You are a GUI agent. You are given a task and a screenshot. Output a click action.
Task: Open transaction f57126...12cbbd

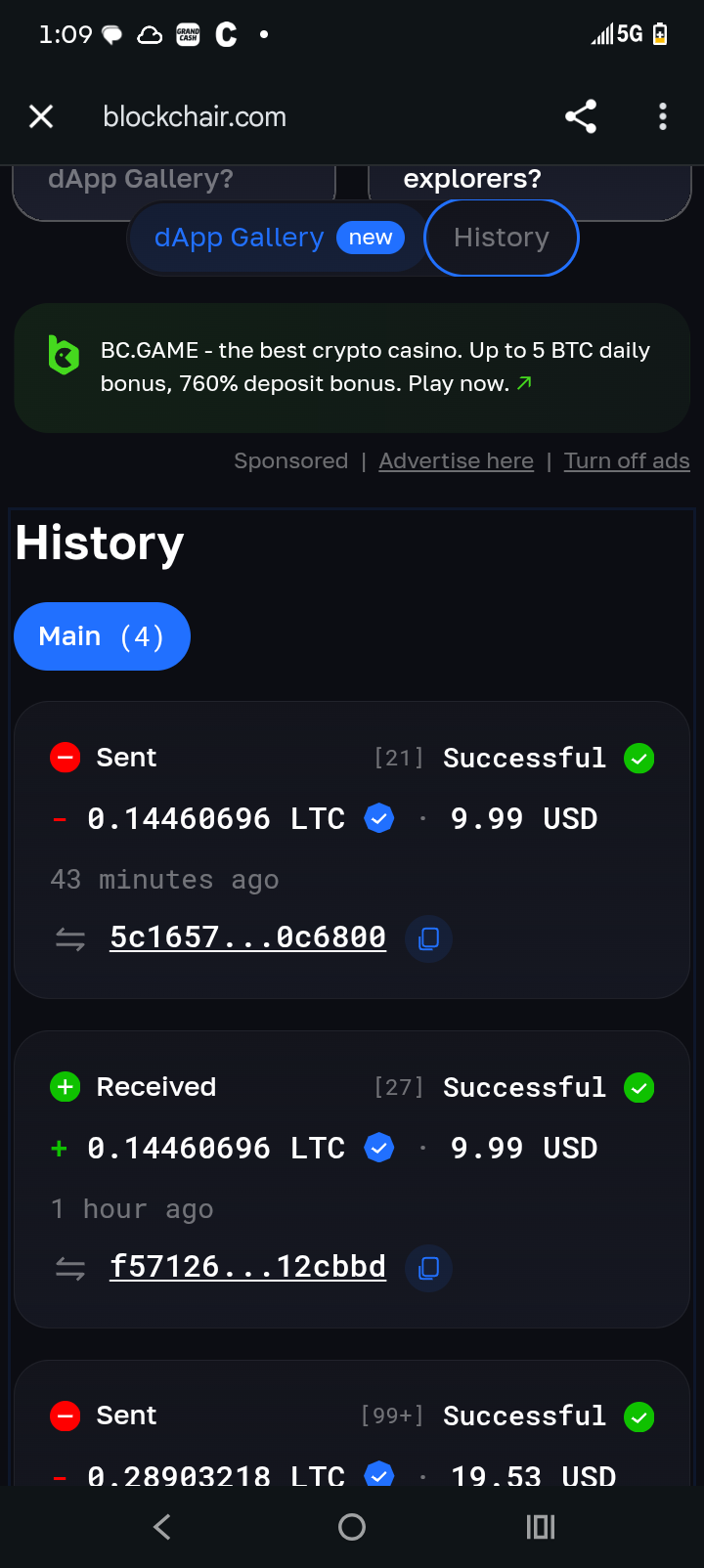pos(247,1267)
